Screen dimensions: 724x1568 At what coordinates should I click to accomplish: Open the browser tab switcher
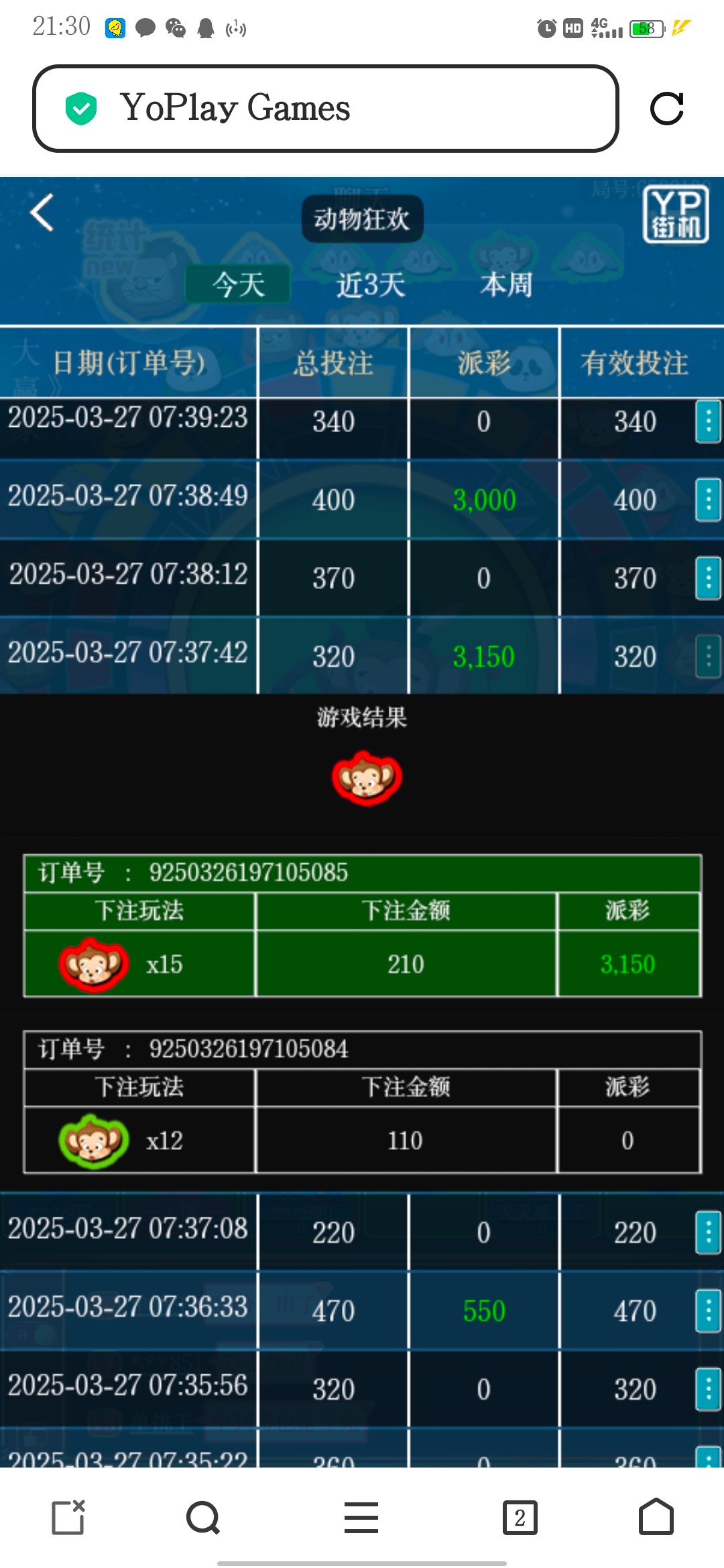[520, 1518]
